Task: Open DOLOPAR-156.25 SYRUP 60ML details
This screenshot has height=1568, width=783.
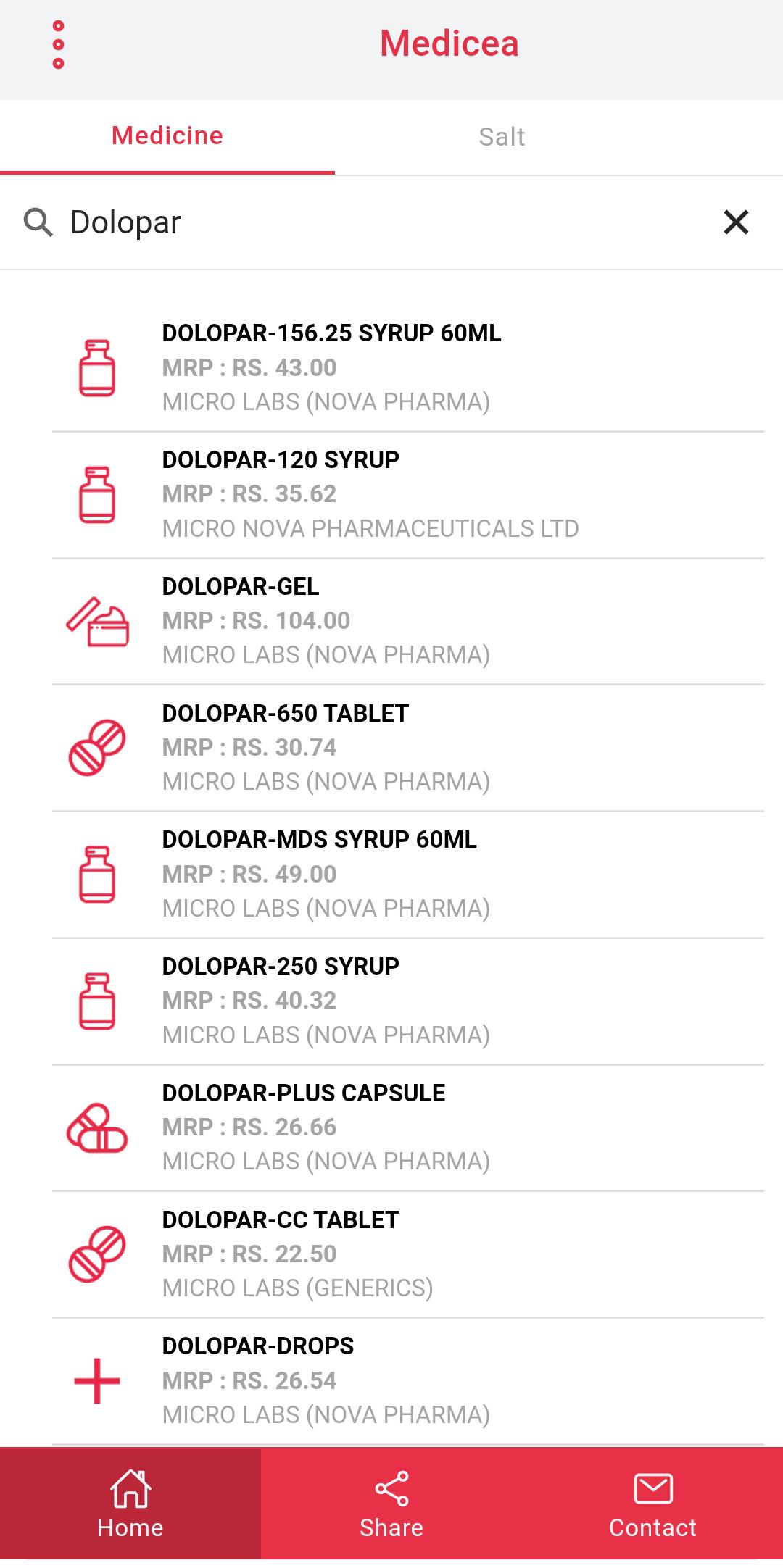Action: (406, 368)
